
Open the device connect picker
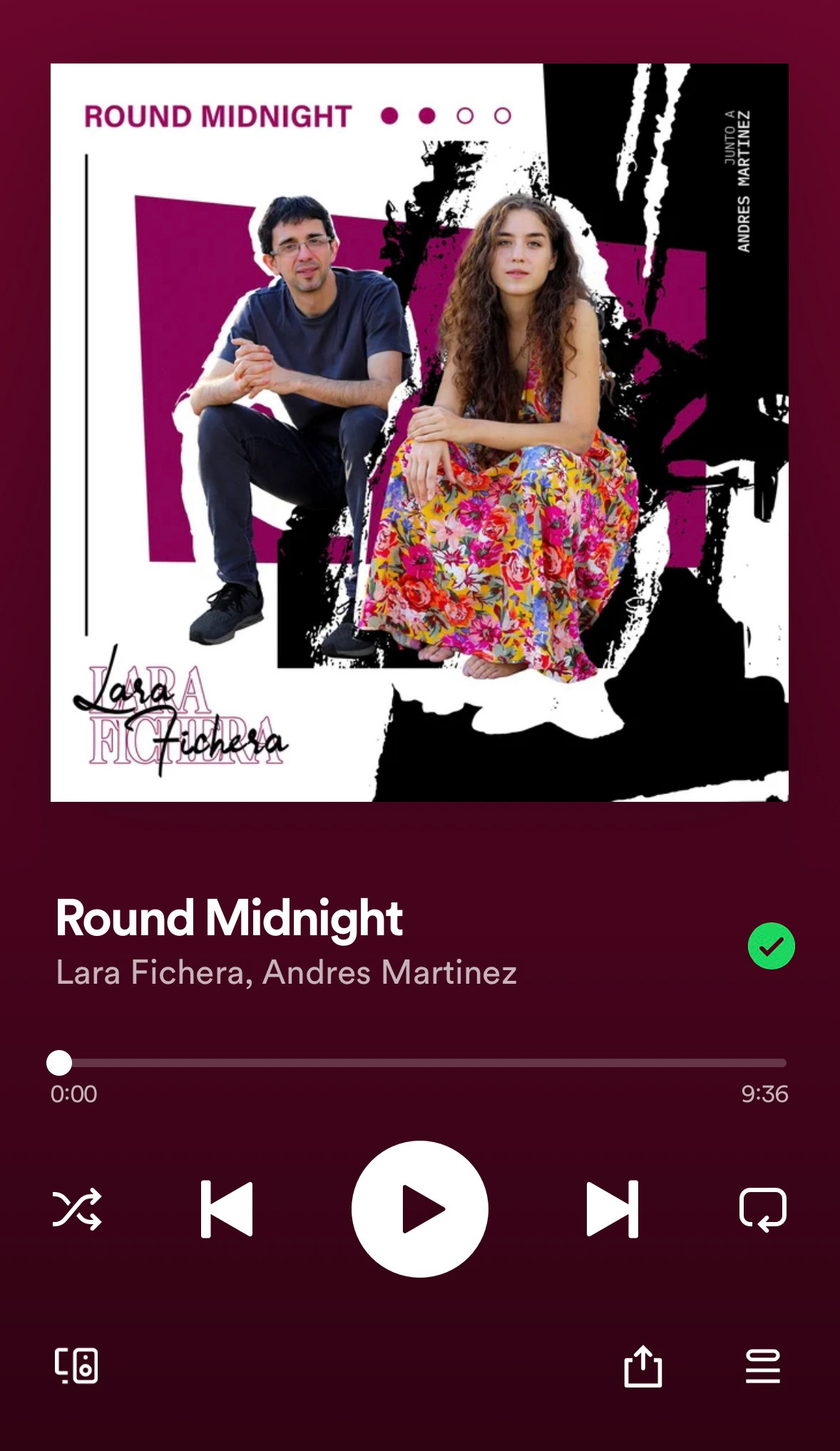pos(77,1366)
